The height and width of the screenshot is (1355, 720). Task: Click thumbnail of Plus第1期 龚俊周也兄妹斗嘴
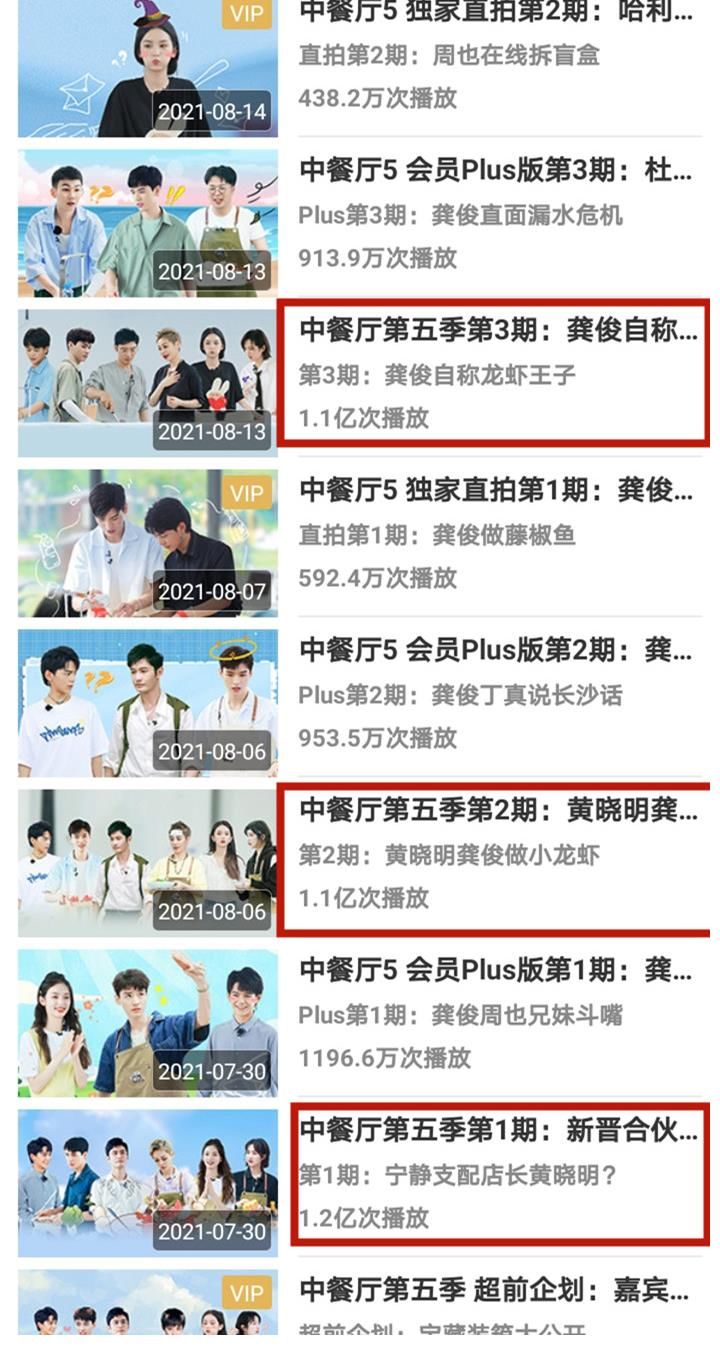(147, 1021)
